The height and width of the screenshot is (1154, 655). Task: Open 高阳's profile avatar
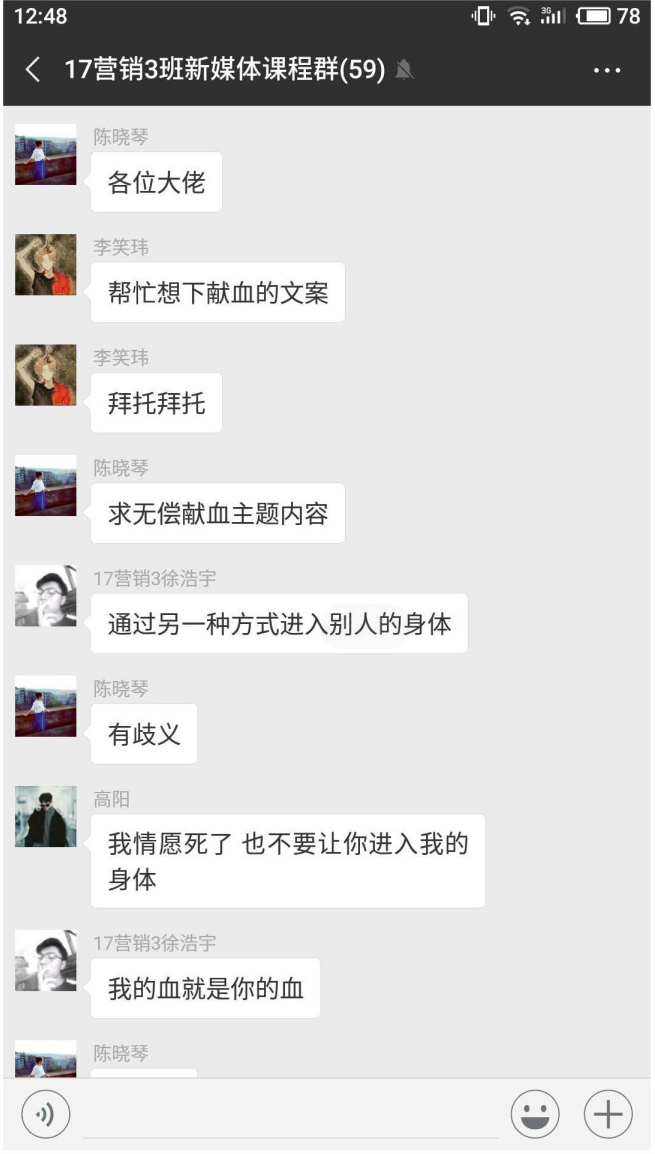[46, 816]
